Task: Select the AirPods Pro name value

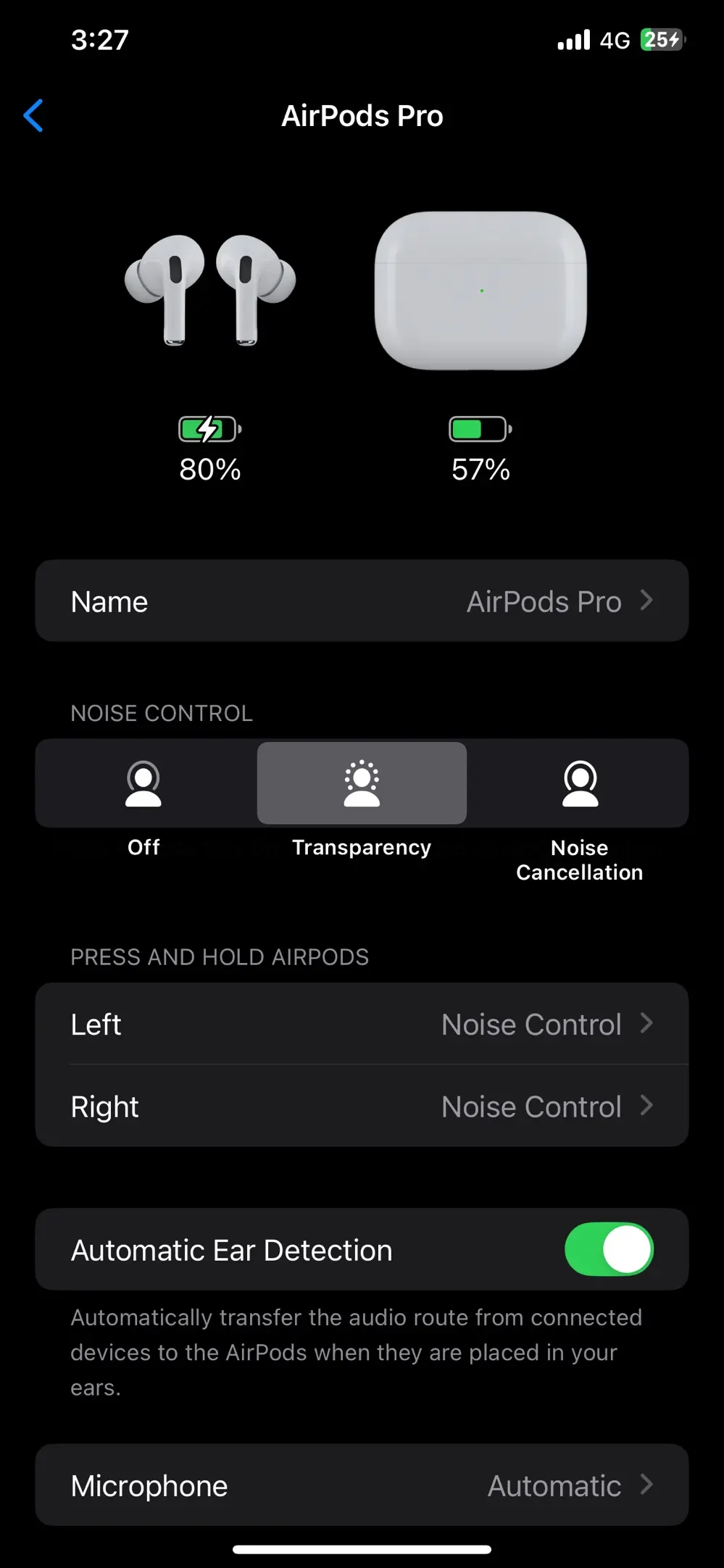Action: point(544,601)
